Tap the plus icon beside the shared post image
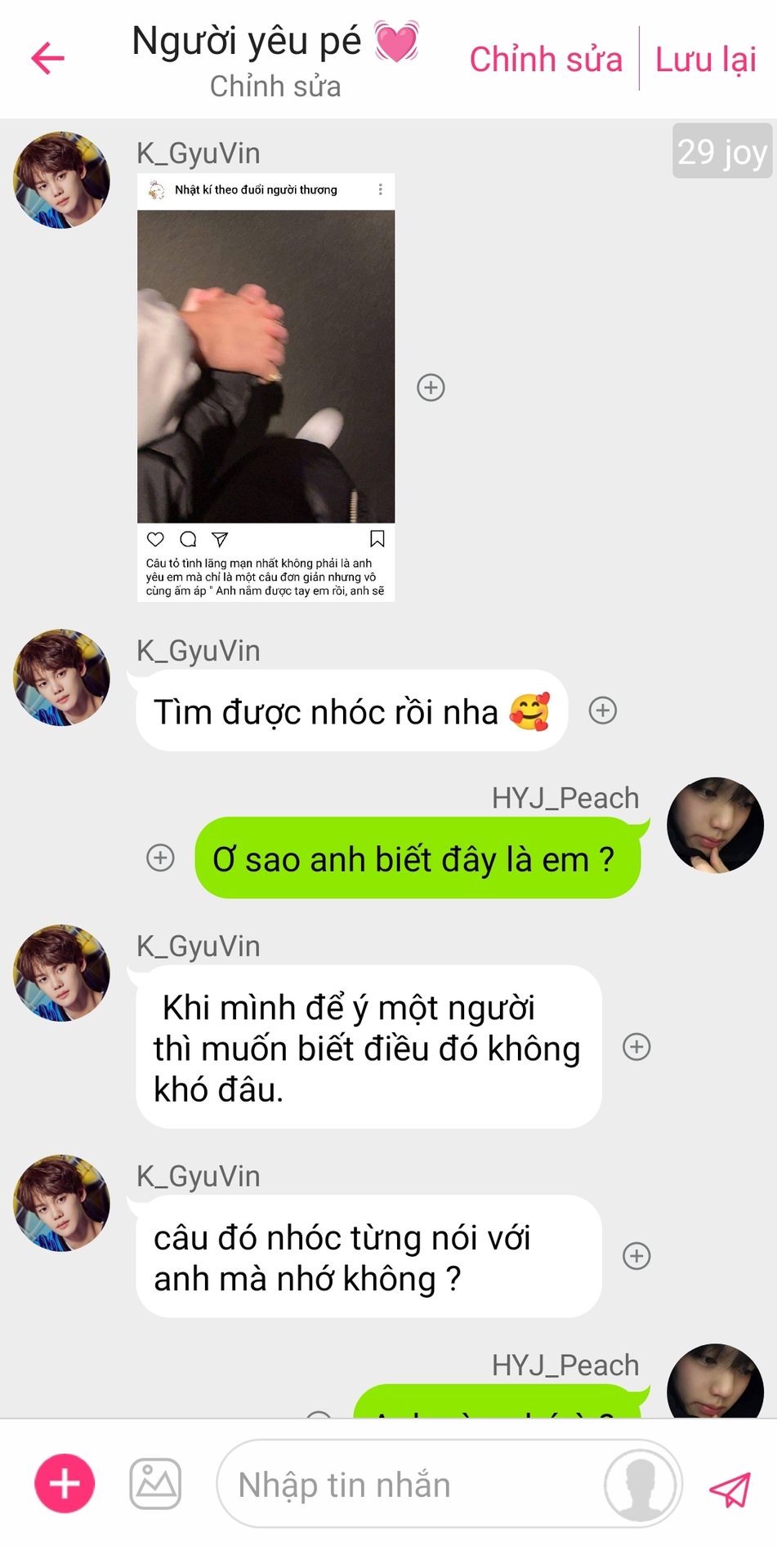The image size is (777, 1568). [x=431, y=387]
